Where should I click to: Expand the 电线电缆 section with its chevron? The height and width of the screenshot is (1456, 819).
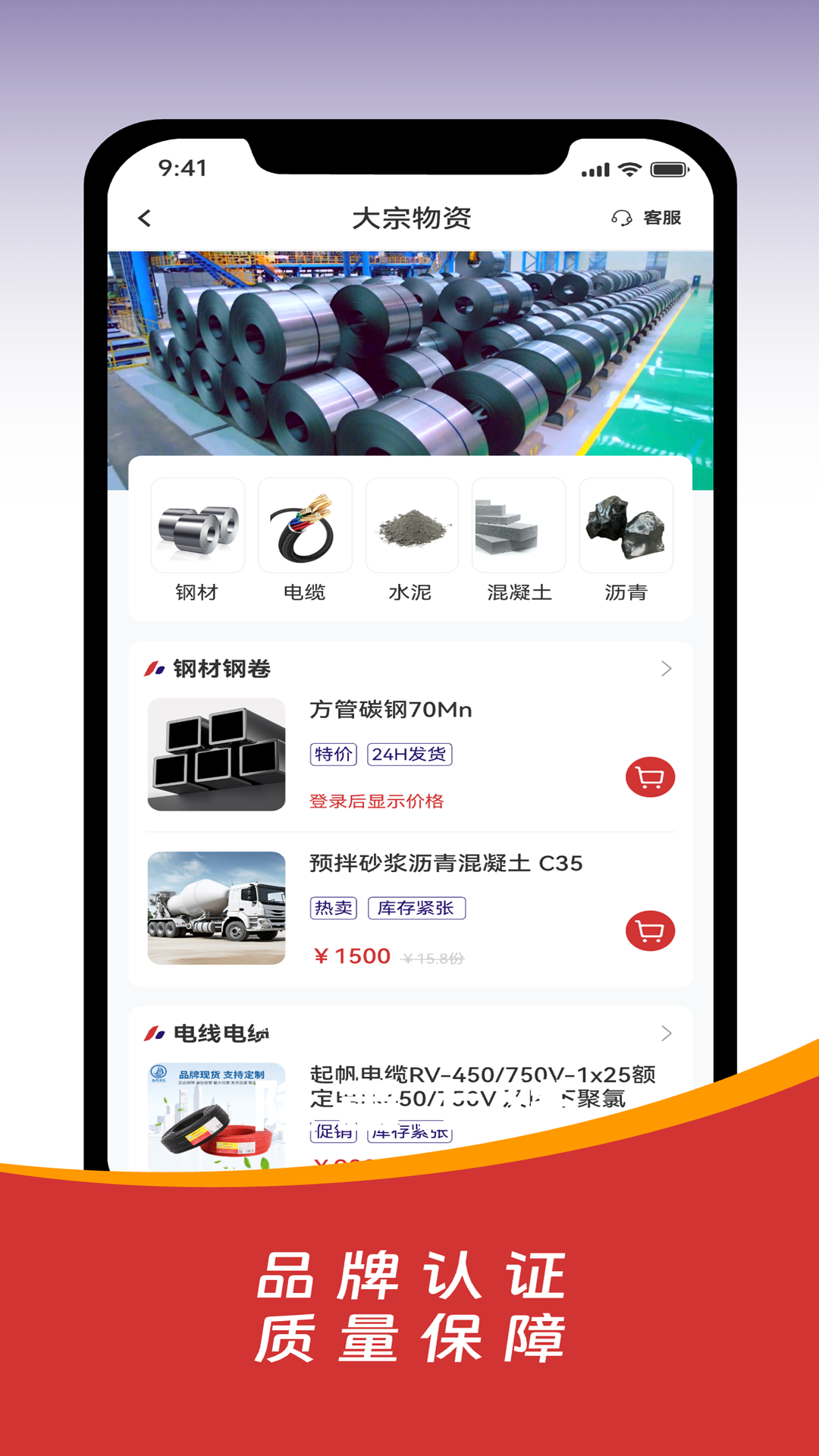point(667,1033)
